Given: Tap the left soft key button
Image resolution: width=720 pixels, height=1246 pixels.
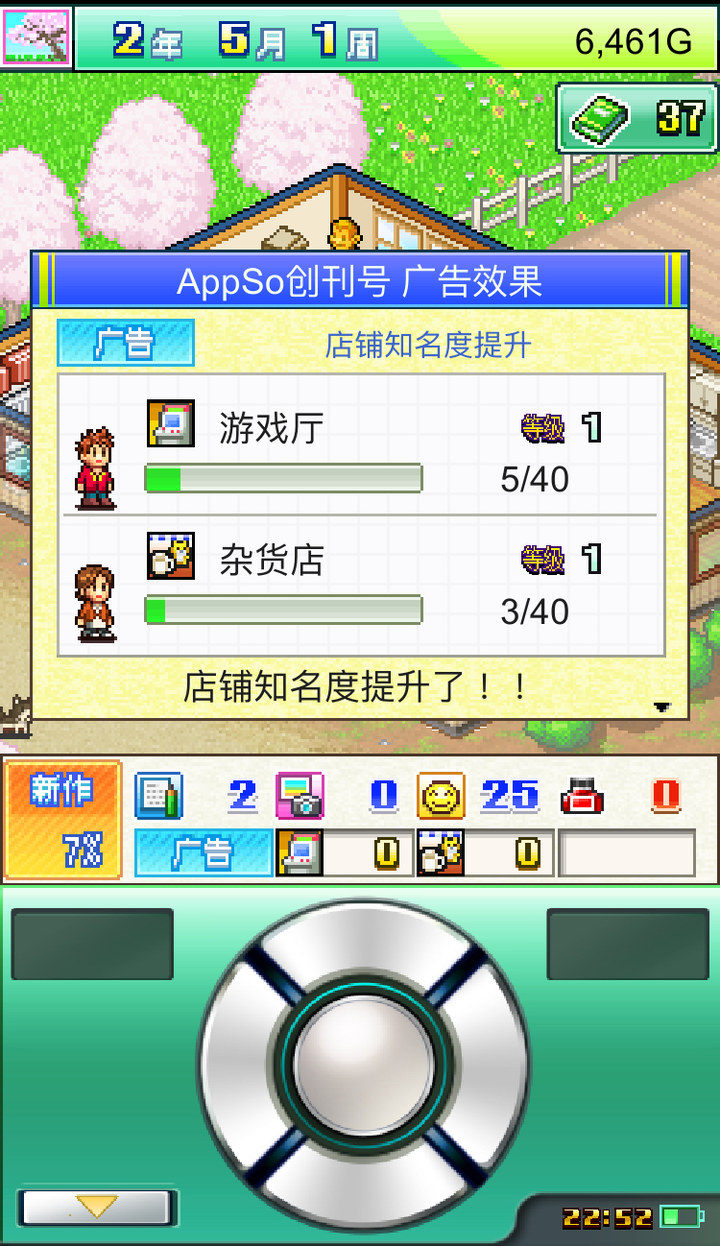Looking at the screenshot, I should pyautogui.click(x=92, y=944).
